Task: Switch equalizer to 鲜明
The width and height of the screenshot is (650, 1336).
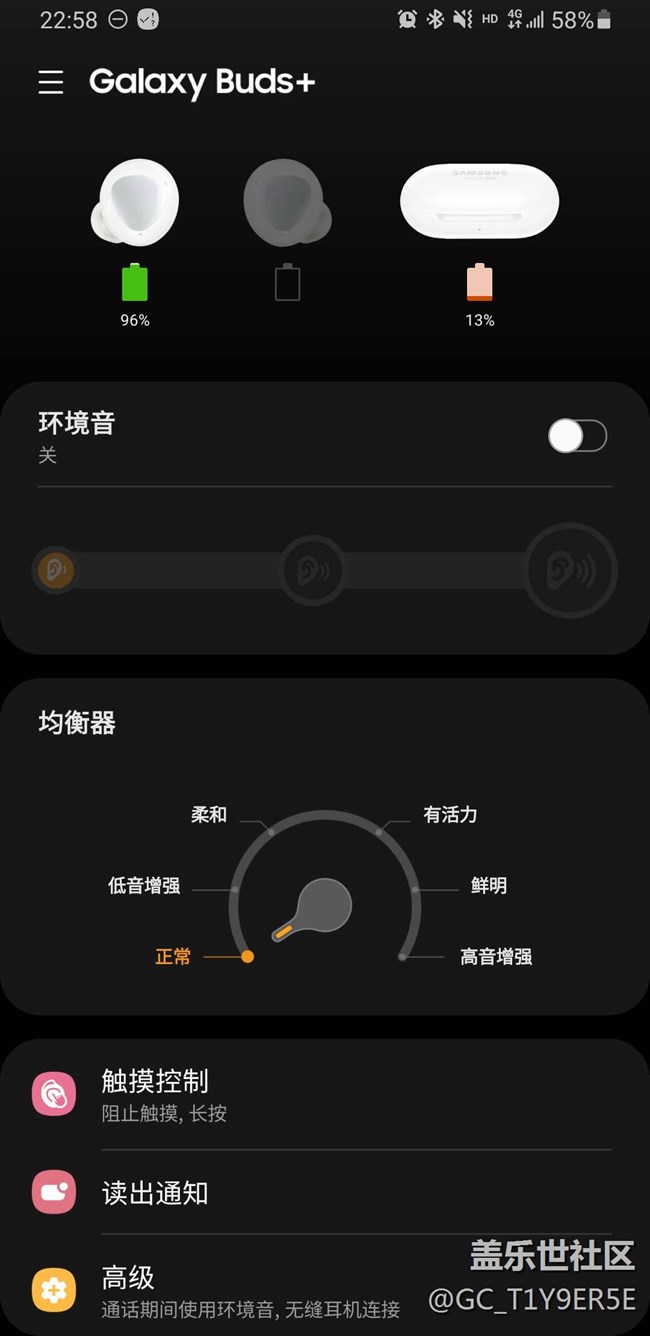Action: (488, 885)
